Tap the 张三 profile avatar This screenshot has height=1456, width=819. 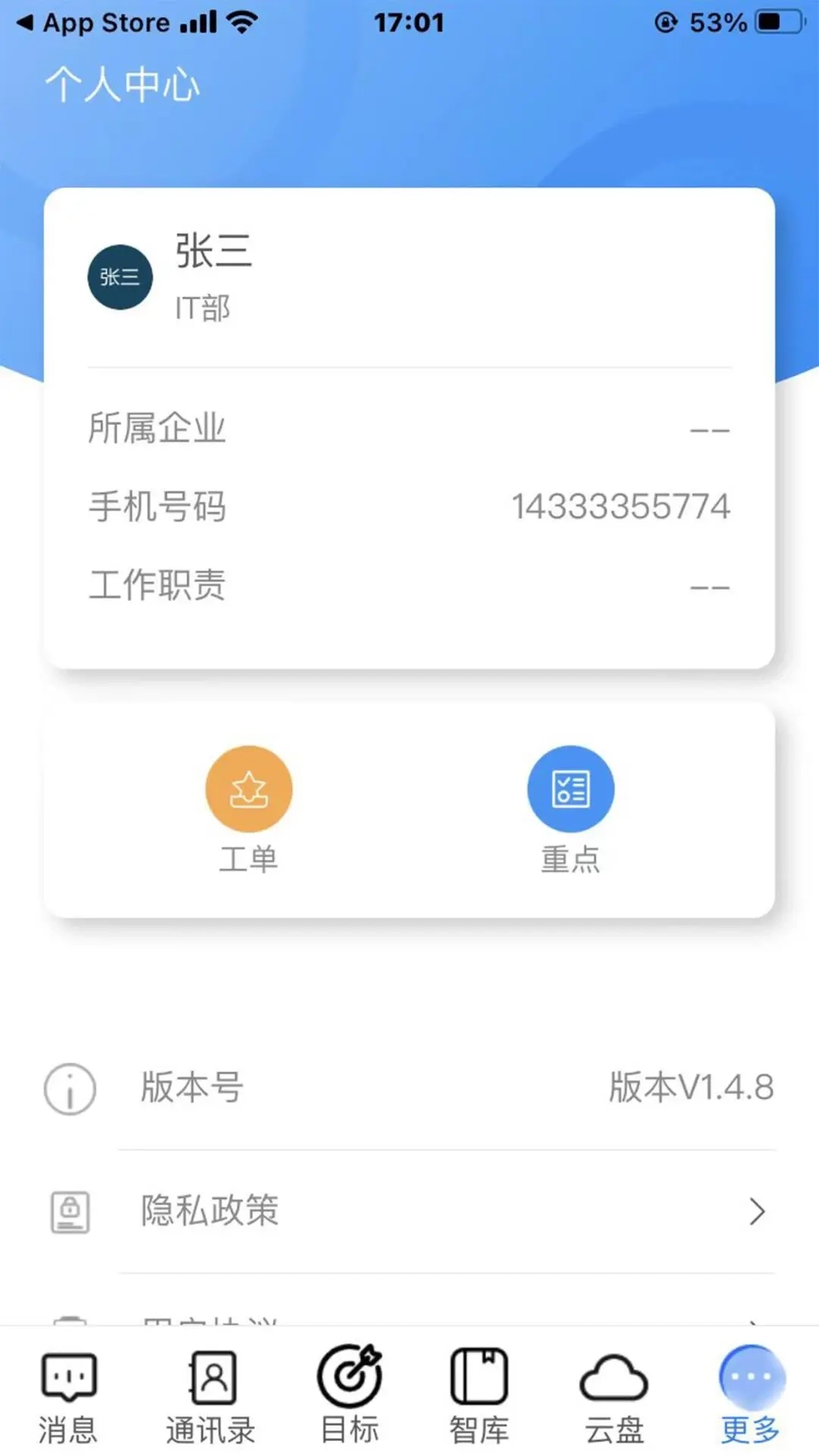click(120, 276)
